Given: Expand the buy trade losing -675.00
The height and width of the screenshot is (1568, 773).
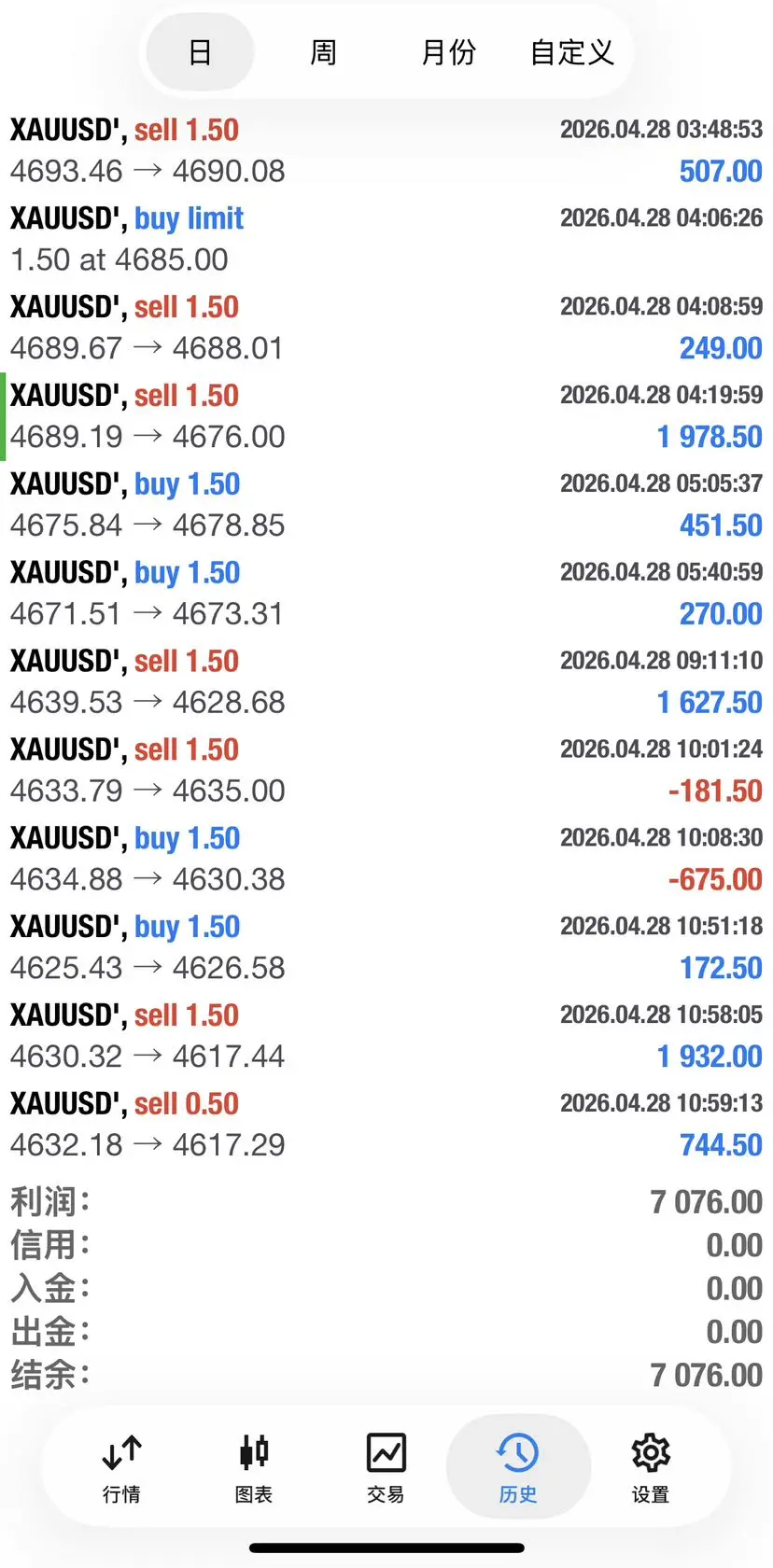Looking at the screenshot, I should tap(386, 859).
